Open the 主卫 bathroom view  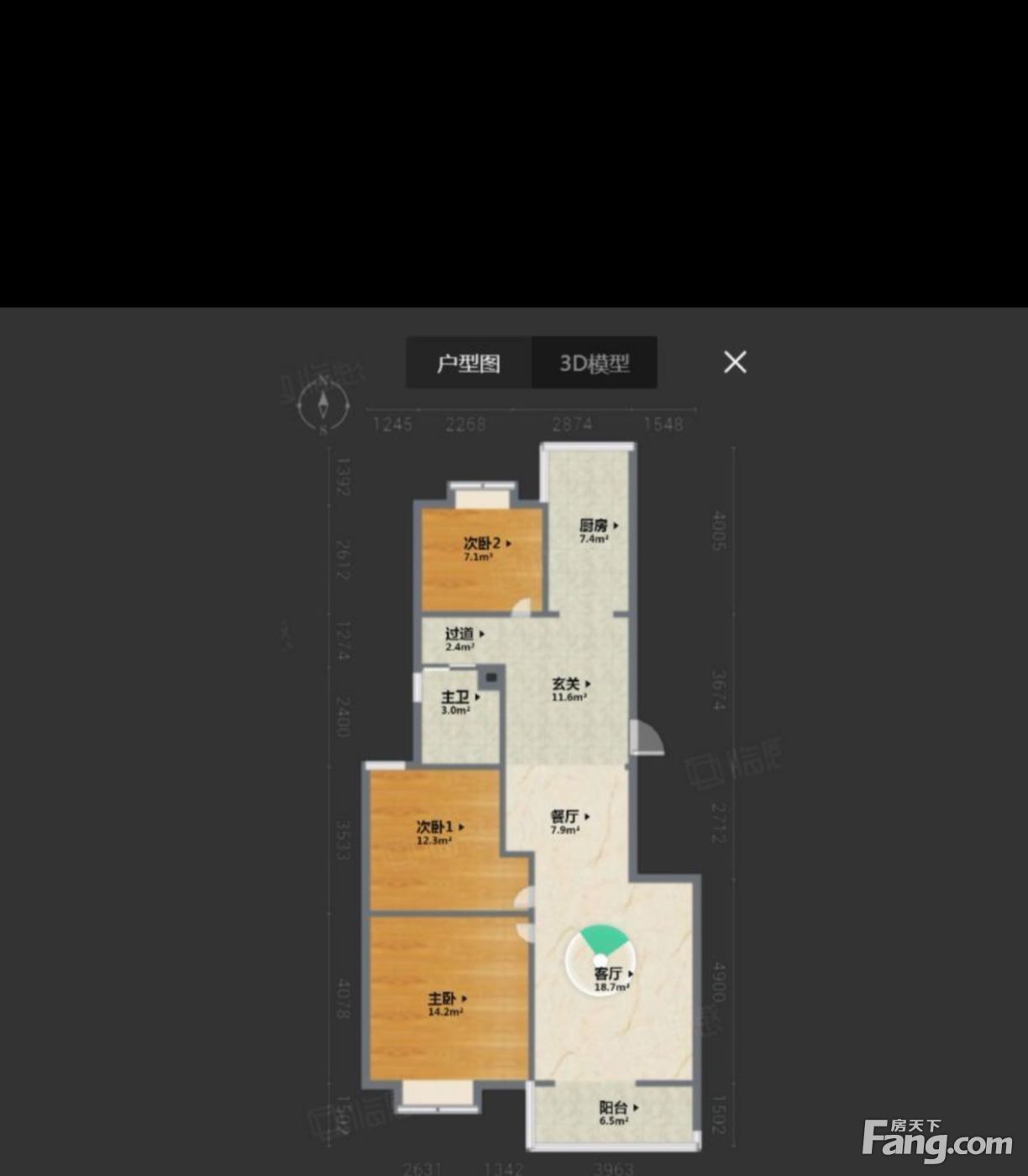tap(460, 702)
